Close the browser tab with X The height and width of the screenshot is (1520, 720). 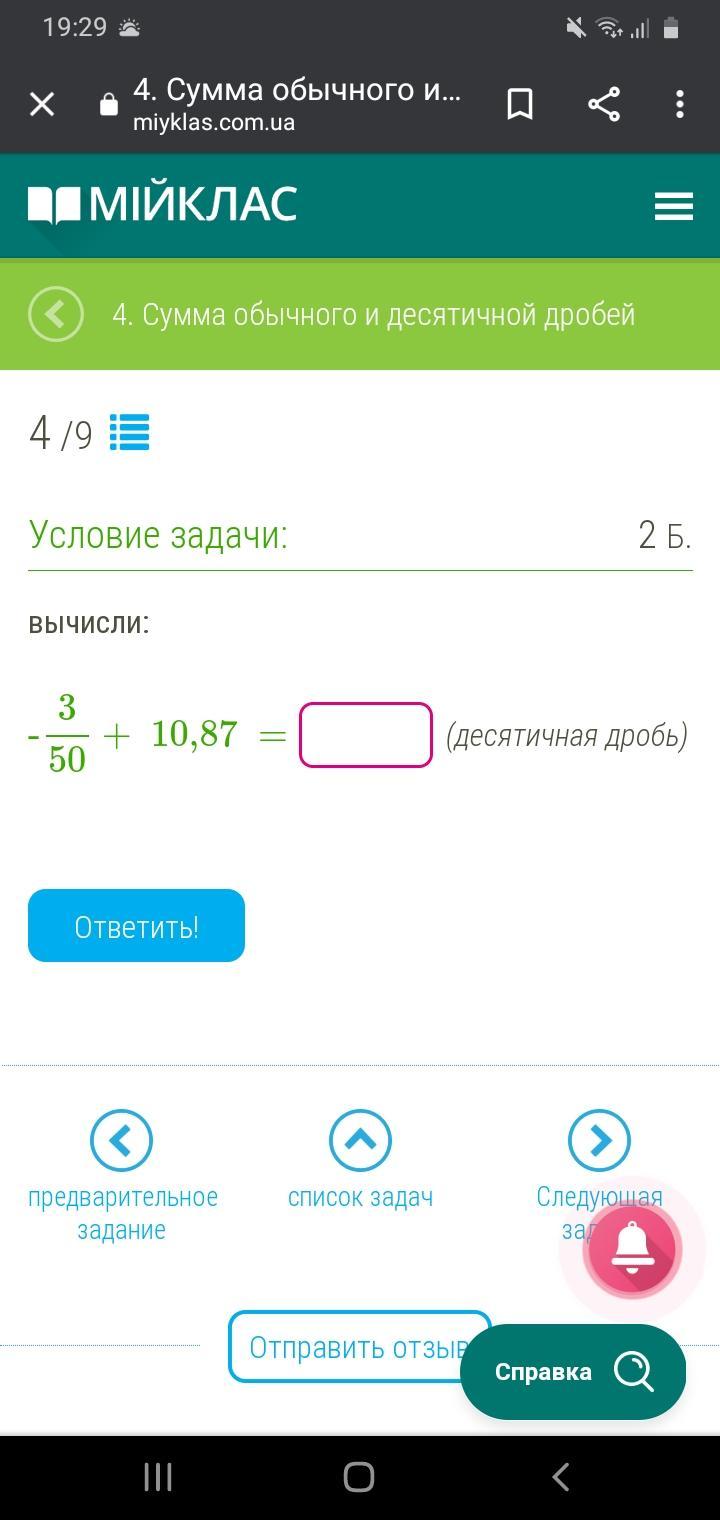tap(42, 104)
